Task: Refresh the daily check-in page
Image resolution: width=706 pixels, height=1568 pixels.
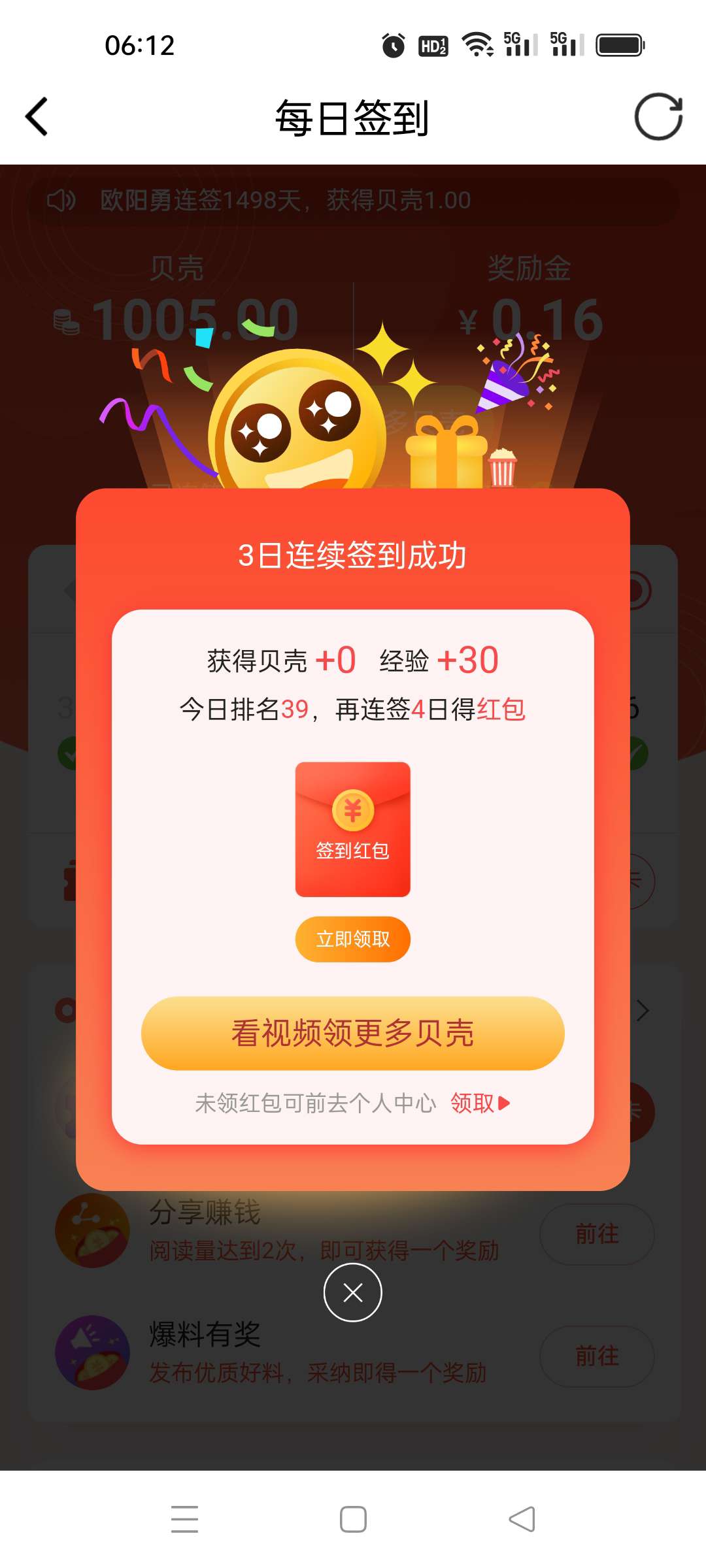Action: tap(658, 117)
